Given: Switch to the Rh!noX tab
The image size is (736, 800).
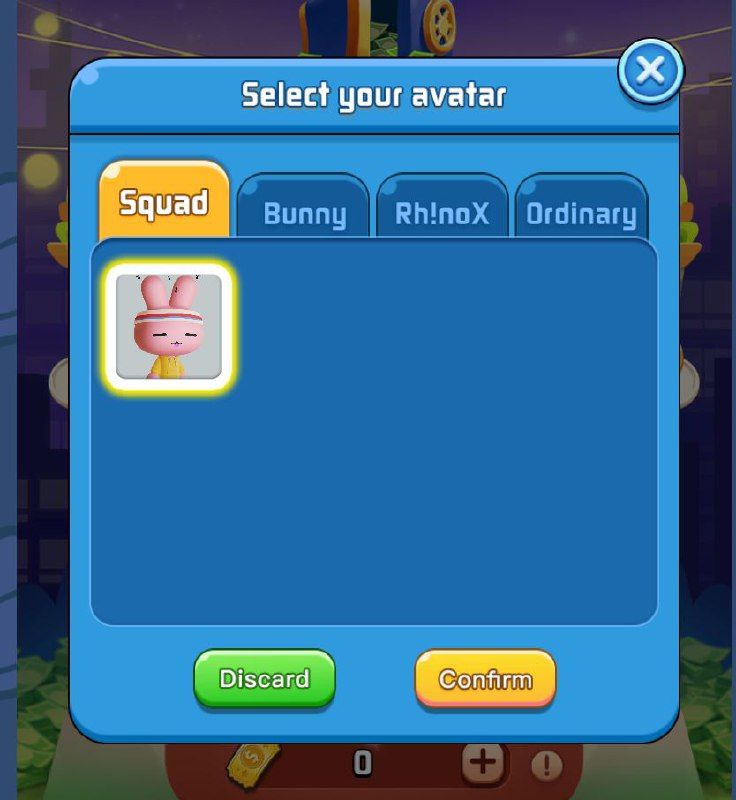Looking at the screenshot, I should (x=442, y=211).
